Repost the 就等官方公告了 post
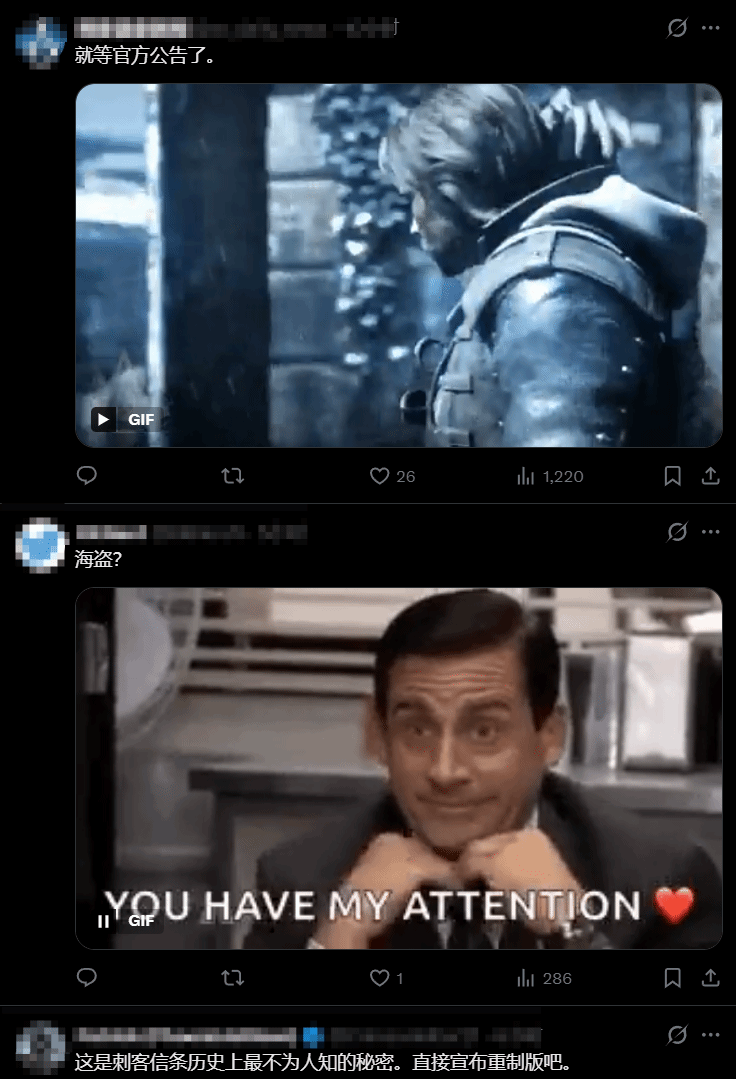The image size is (736, 1079). (x=232, y=476)
